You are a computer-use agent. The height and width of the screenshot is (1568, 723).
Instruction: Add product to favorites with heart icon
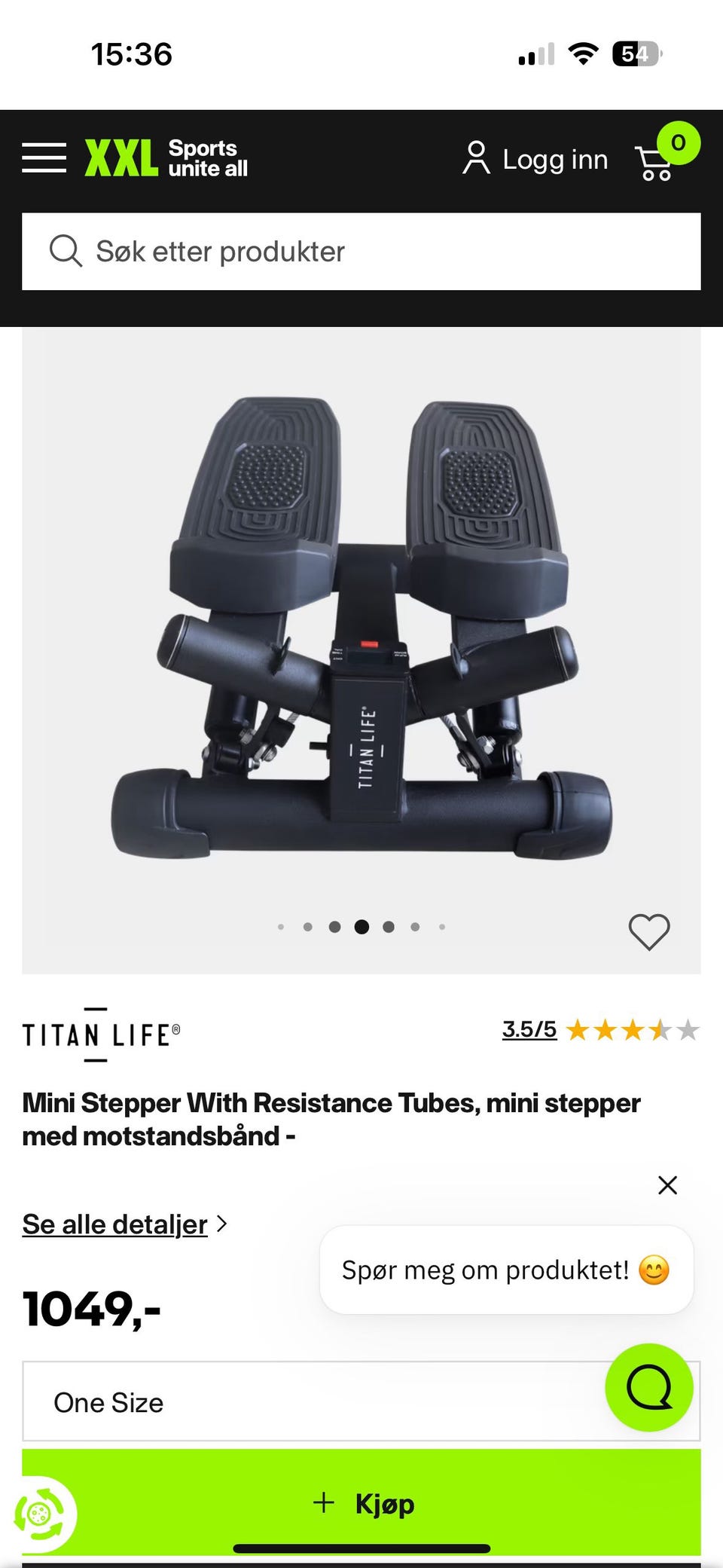click(x=649, y=932)
